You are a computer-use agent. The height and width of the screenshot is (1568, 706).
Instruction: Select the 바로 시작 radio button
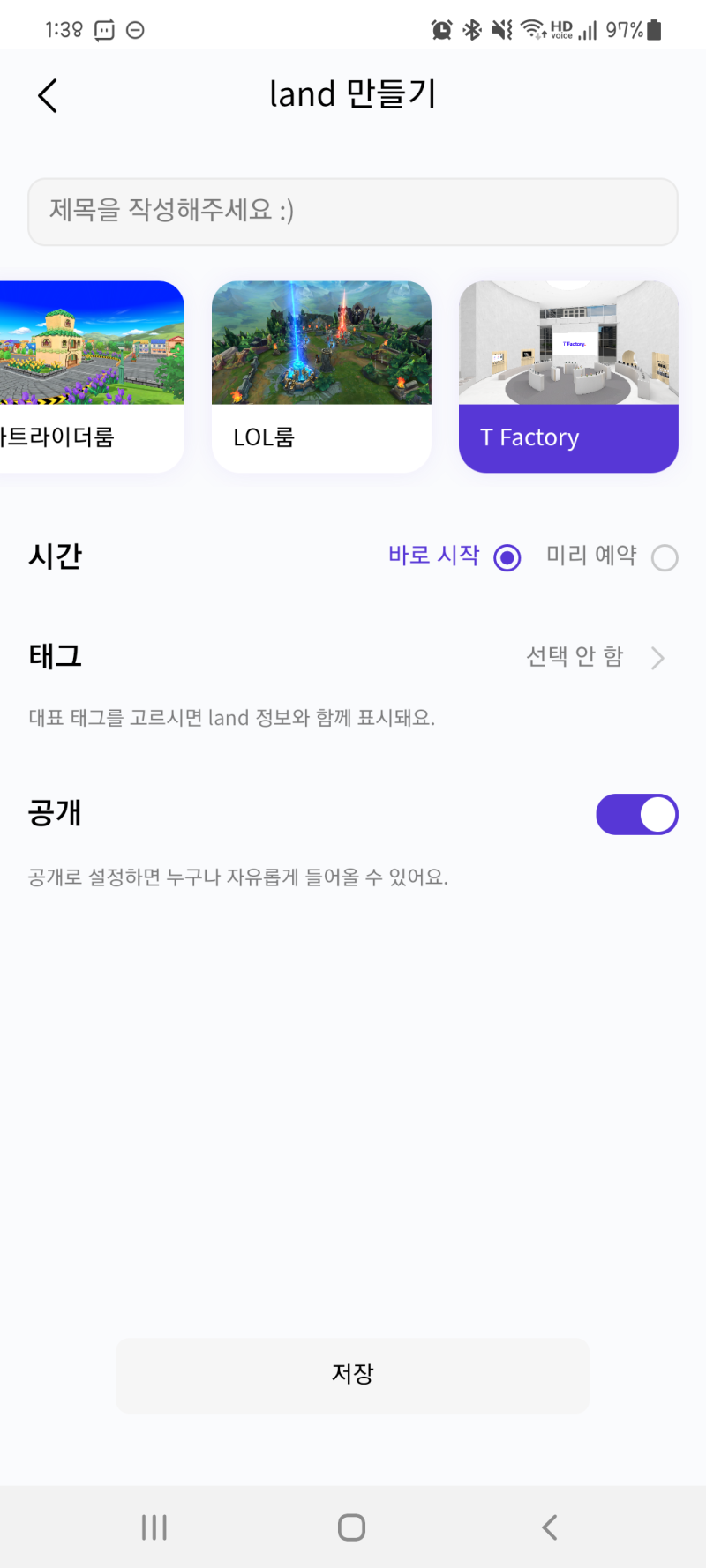pos(507,556)
